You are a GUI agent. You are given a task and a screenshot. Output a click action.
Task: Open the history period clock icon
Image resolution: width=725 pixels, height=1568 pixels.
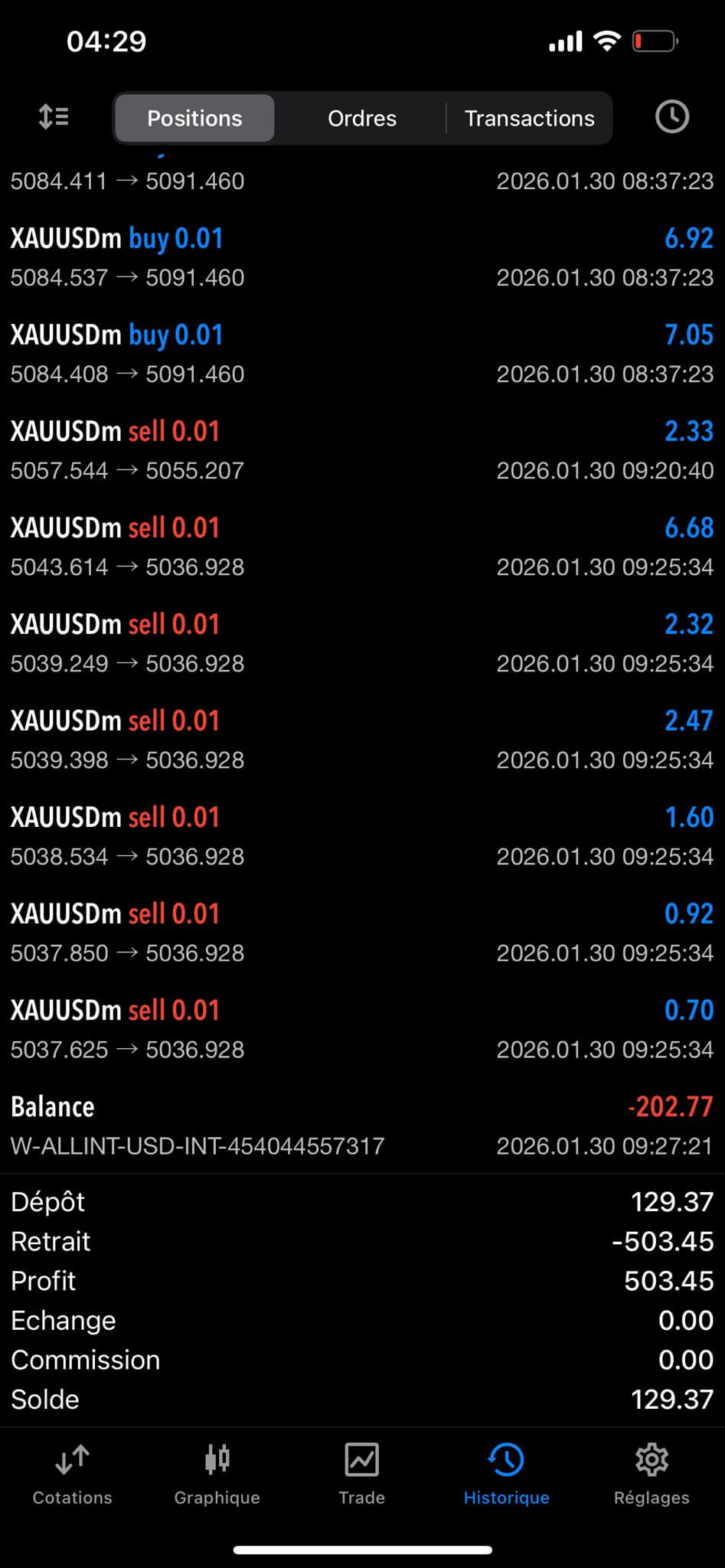pyautogui.click(x=672, y=117)
